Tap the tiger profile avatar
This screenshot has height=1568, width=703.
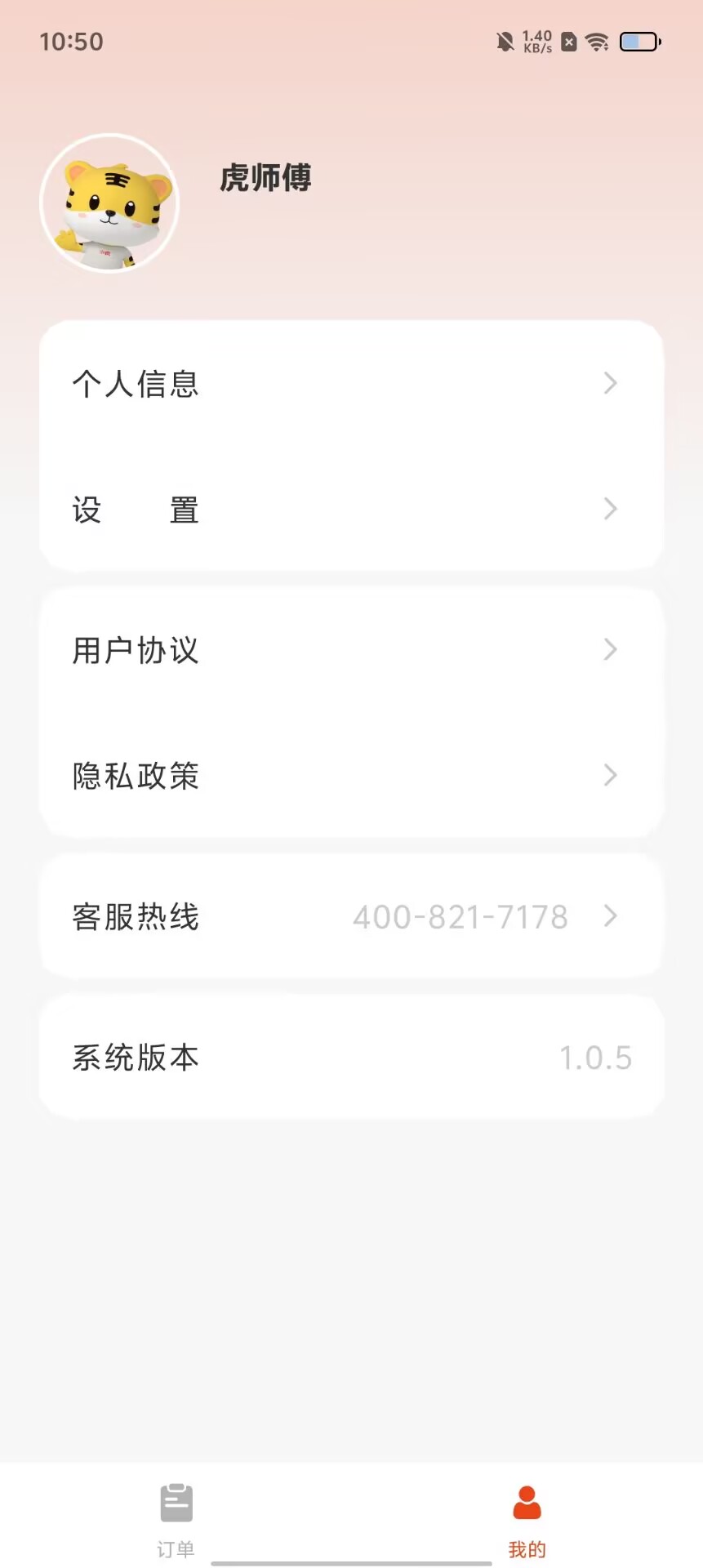[x=109, y=203]
